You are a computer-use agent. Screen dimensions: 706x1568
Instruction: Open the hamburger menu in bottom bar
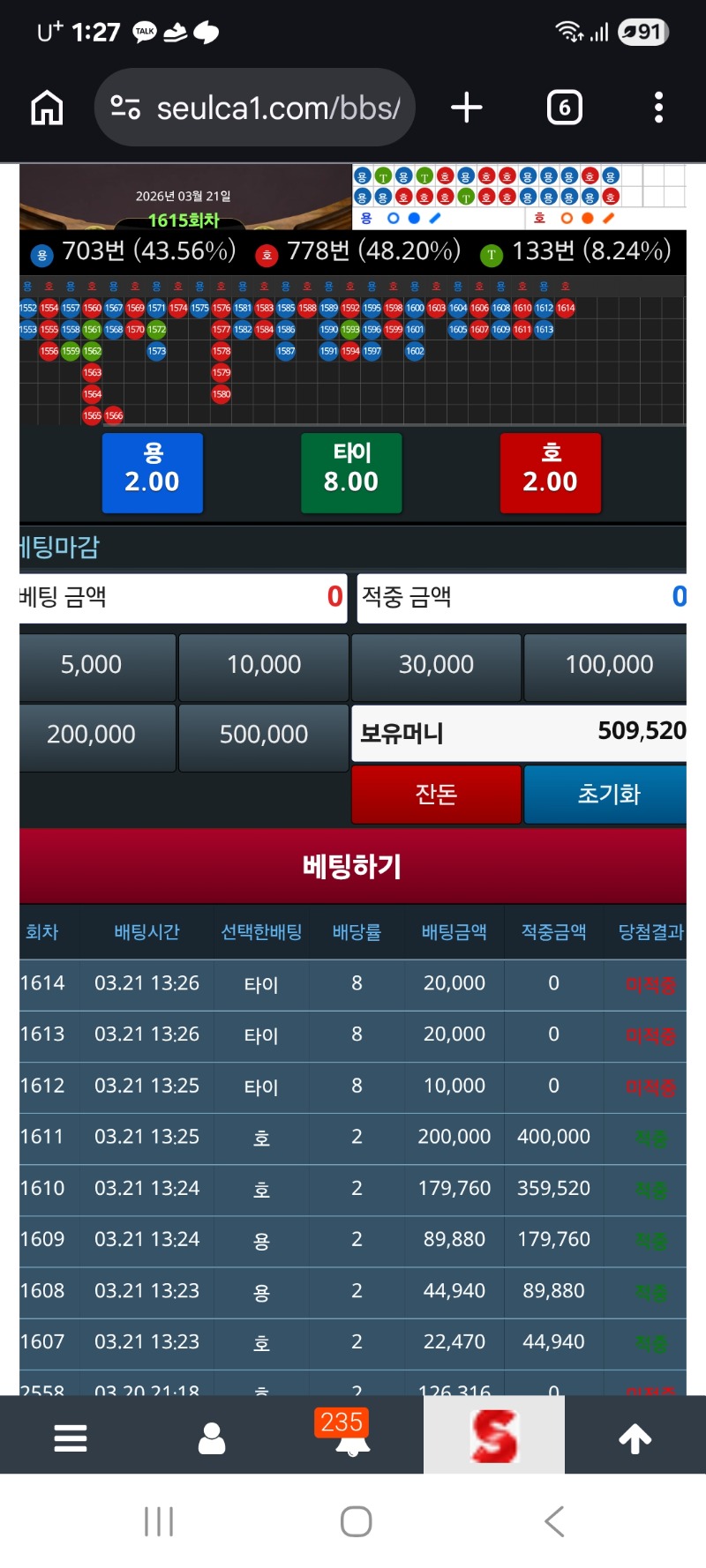pyautogui.click(x=71, y=1438)
